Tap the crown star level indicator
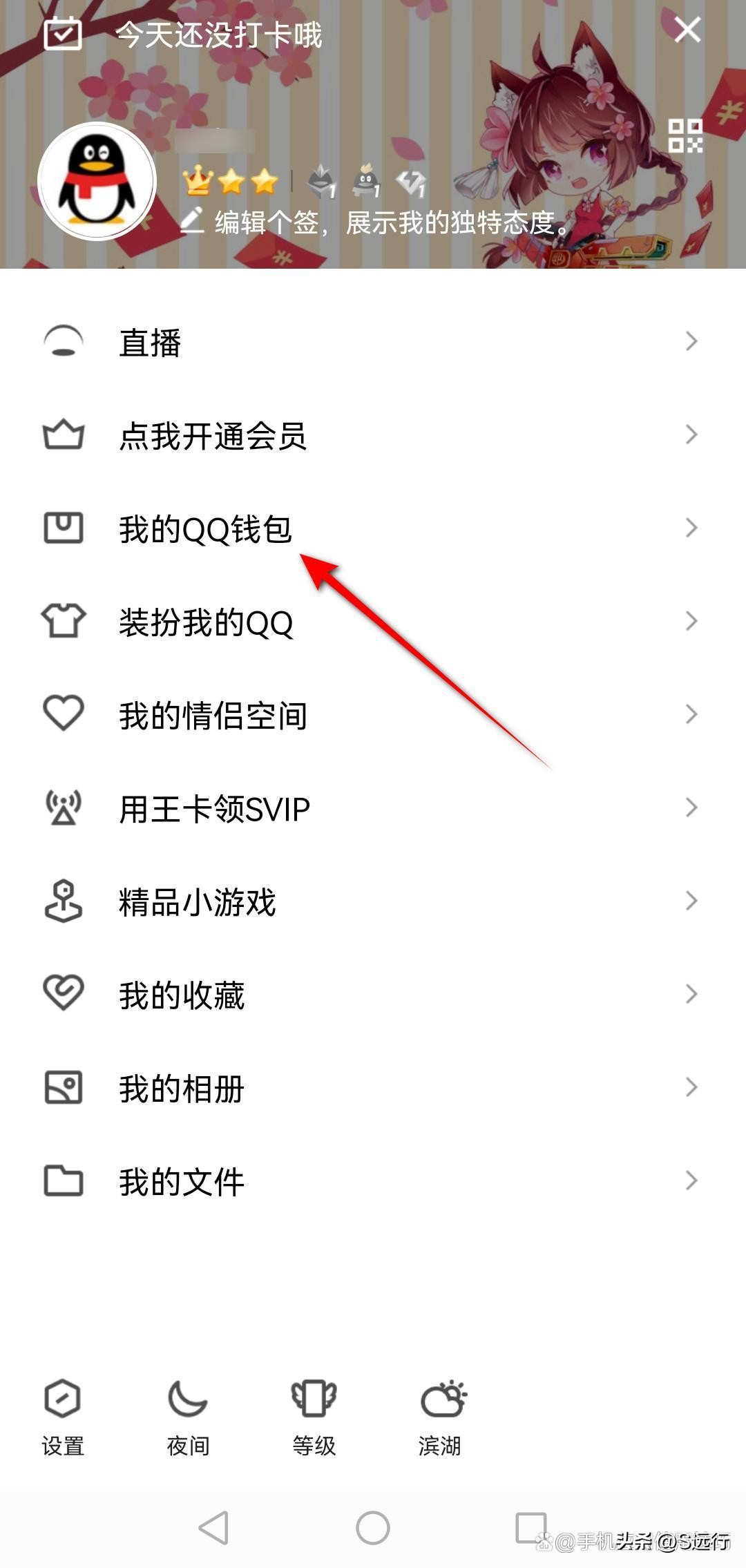 (x=199, y=182)
